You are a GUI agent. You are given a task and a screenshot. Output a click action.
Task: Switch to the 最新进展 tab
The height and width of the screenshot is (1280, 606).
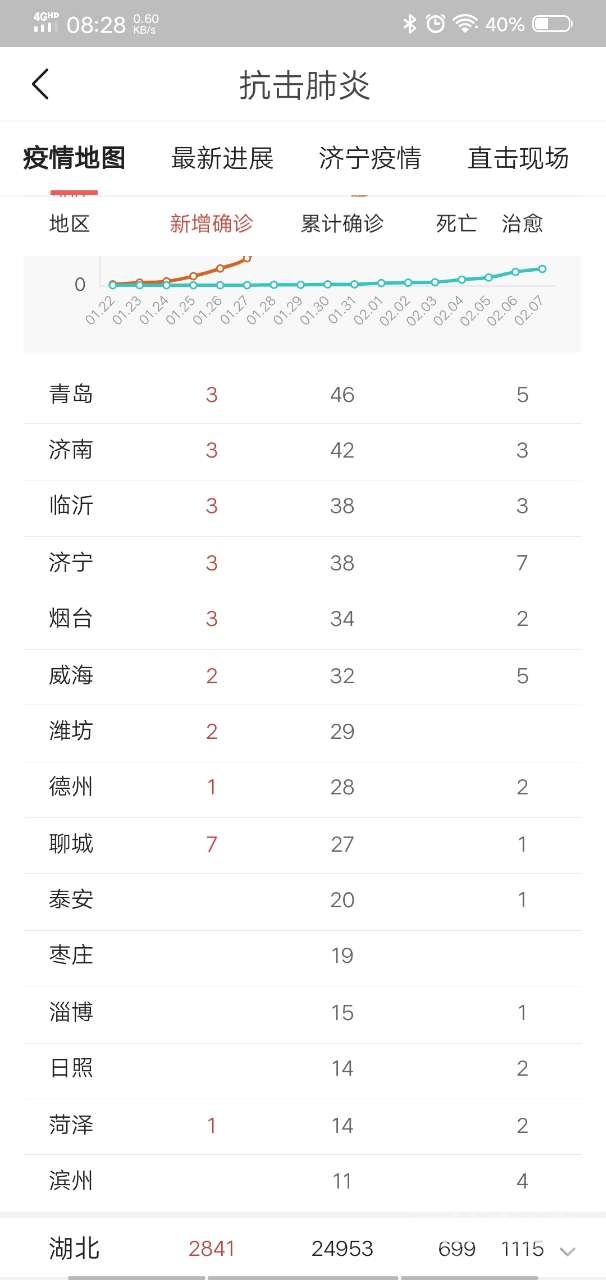pos(222,158)
